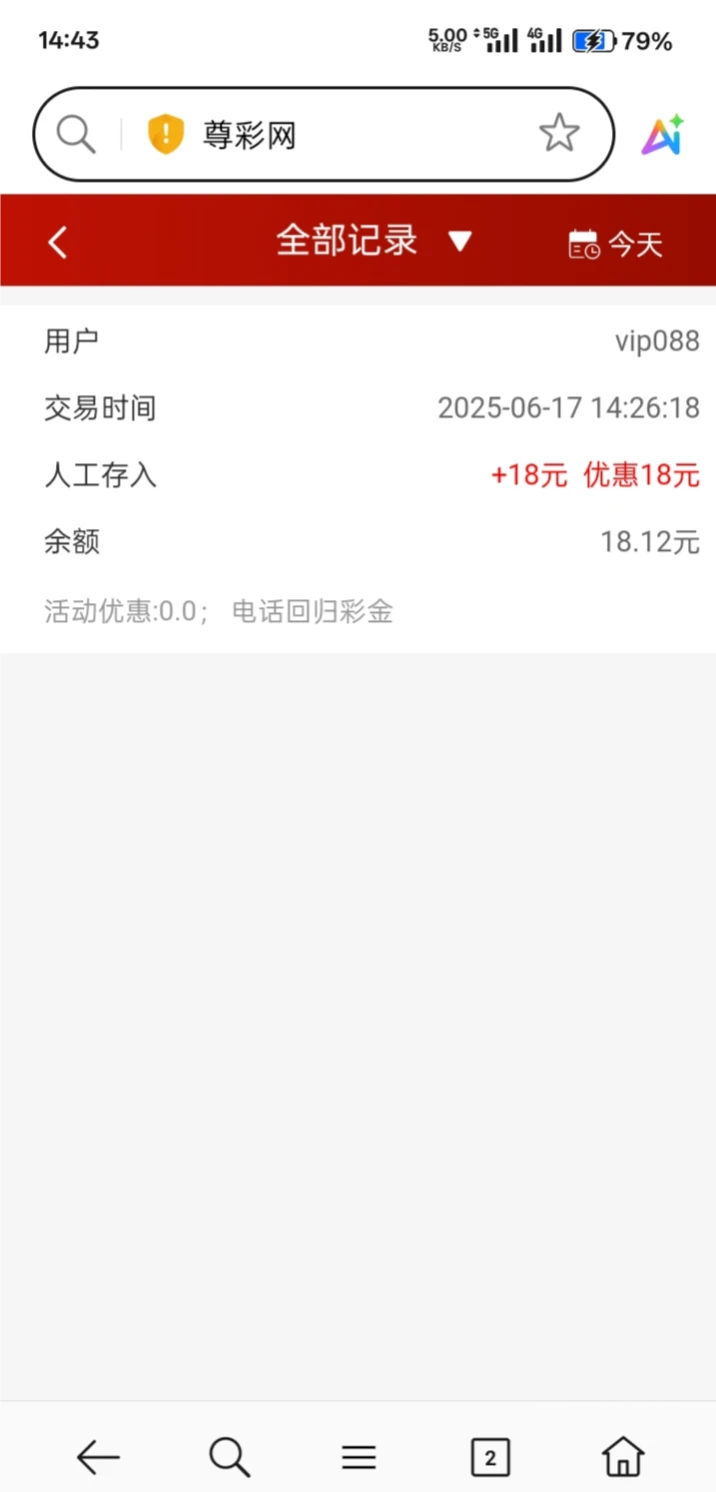The image size is (716, 1492).
Task: Go to the browser home page
Action: (622, 1457)
